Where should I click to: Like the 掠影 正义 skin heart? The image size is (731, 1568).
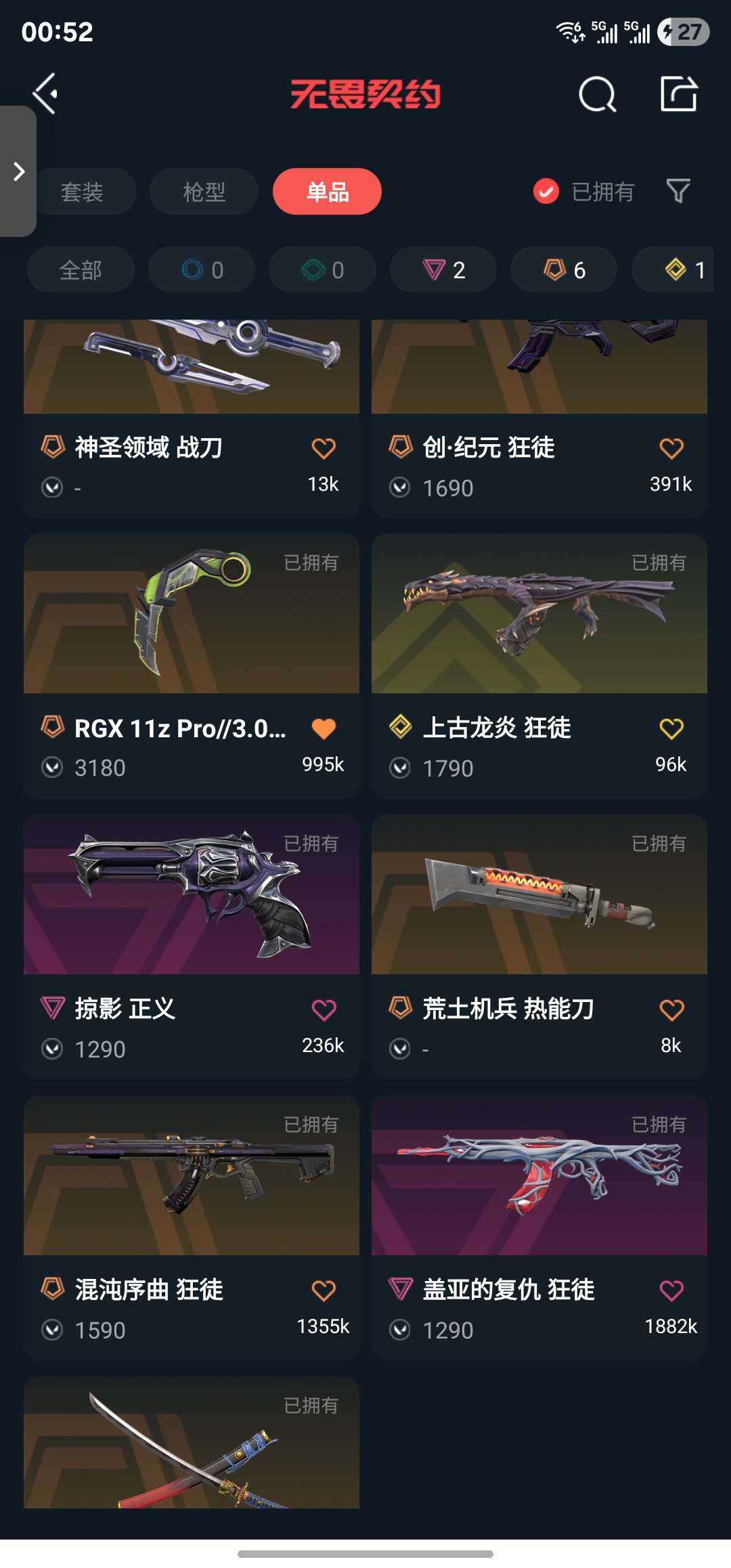324,1010
